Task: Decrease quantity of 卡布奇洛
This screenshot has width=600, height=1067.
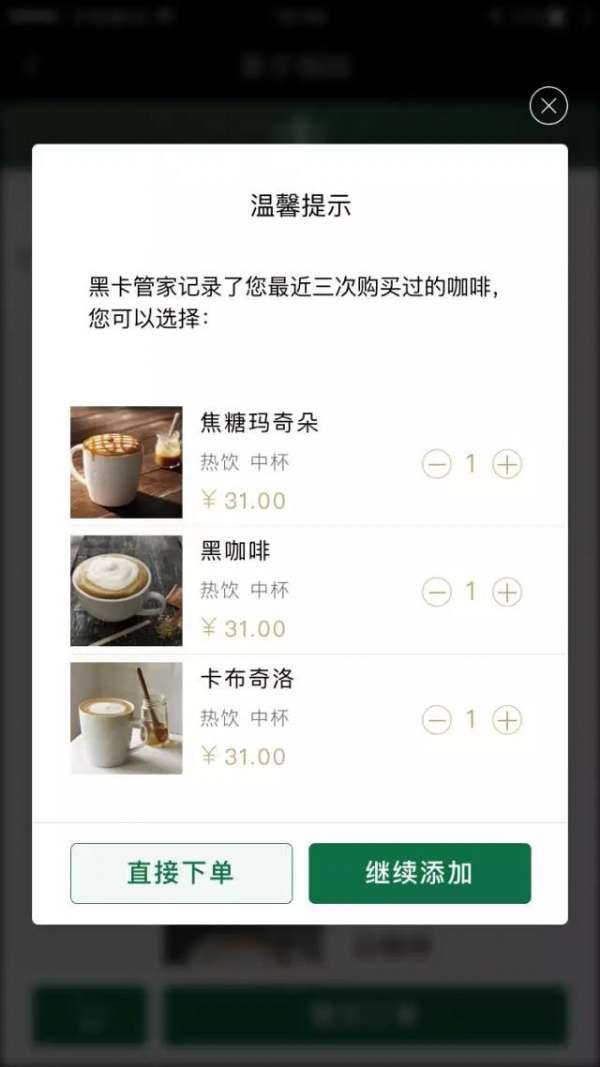Action: coord(436,720)
